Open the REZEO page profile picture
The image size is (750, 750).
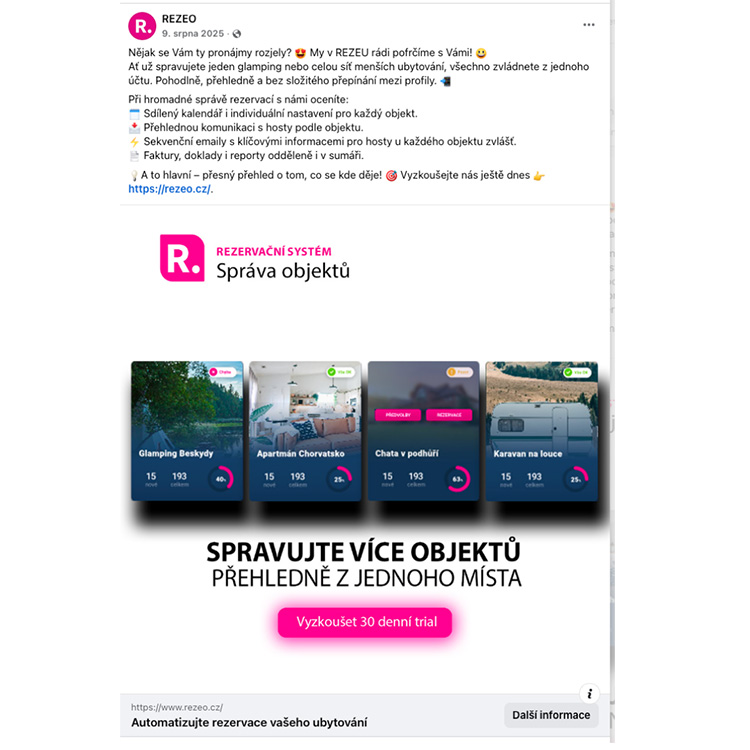click(x=143, y=25)
